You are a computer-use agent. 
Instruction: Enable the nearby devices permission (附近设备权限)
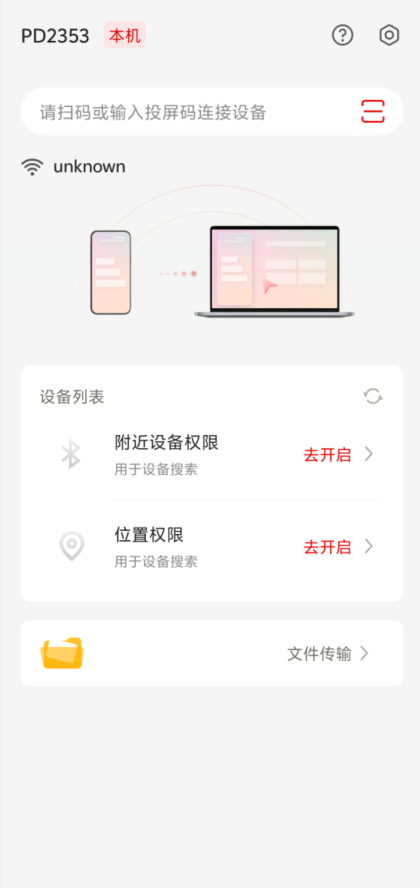click(x=212, y=454)
